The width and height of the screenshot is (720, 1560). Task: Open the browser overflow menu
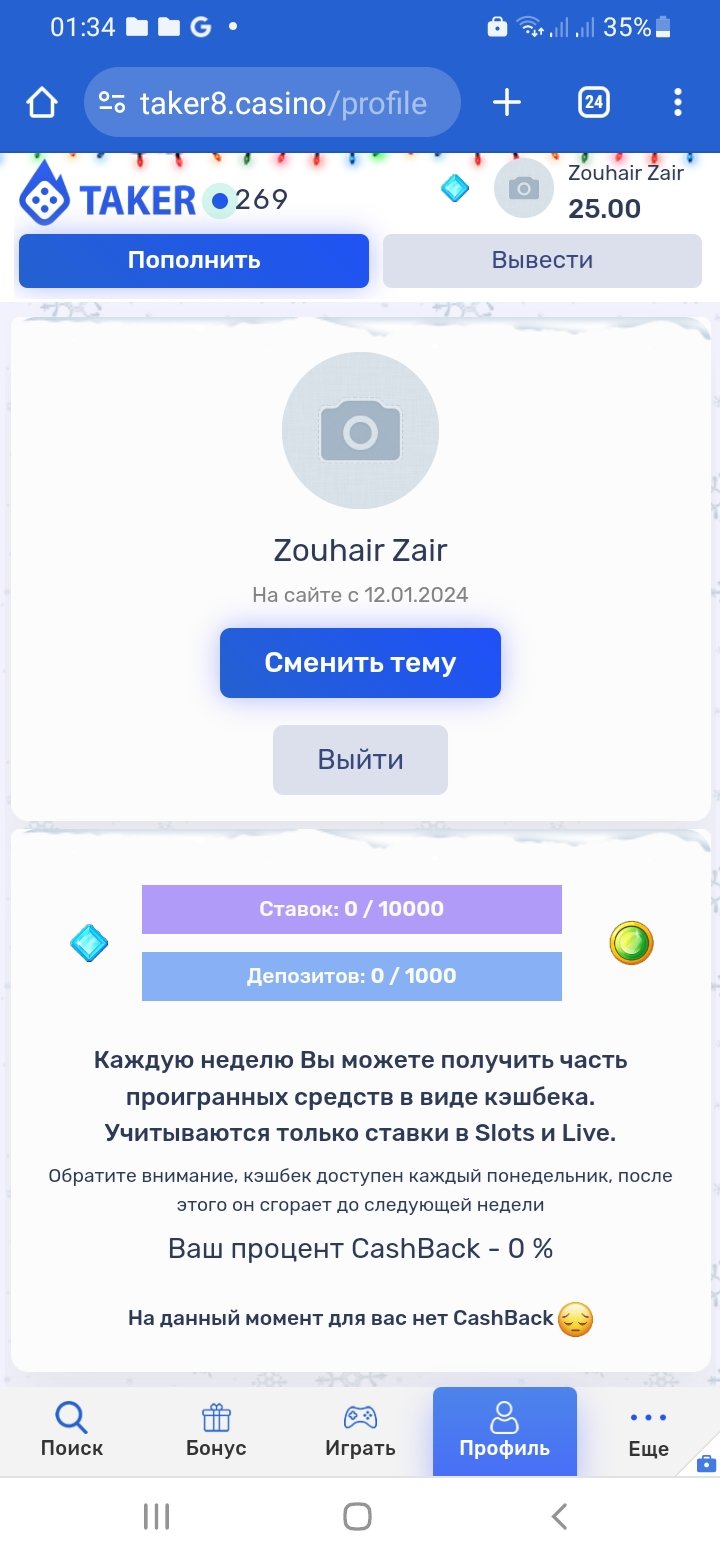(678, 102)
